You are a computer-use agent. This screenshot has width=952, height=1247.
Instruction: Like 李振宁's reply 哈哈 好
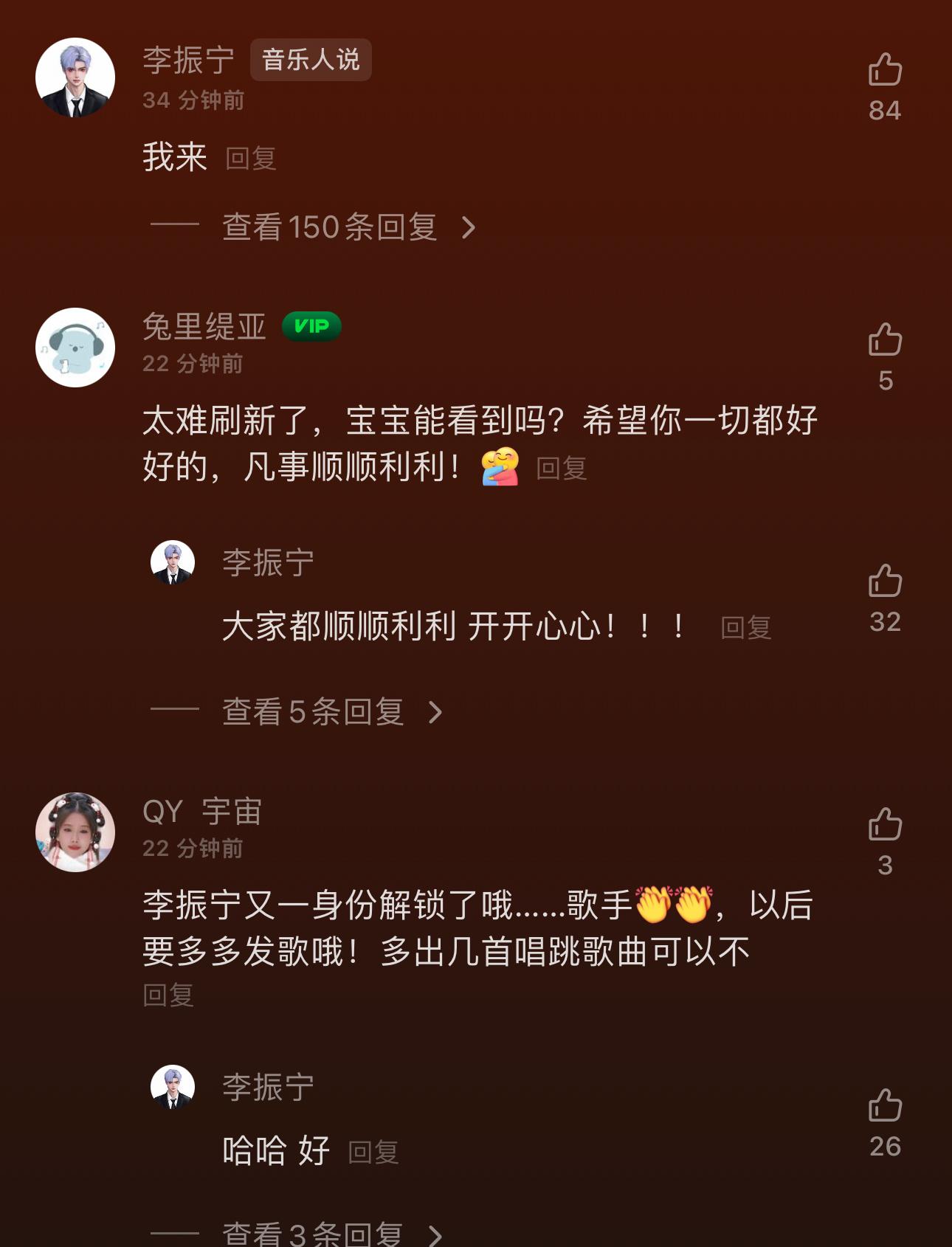pyautogui.click(x=885, y=1106)
